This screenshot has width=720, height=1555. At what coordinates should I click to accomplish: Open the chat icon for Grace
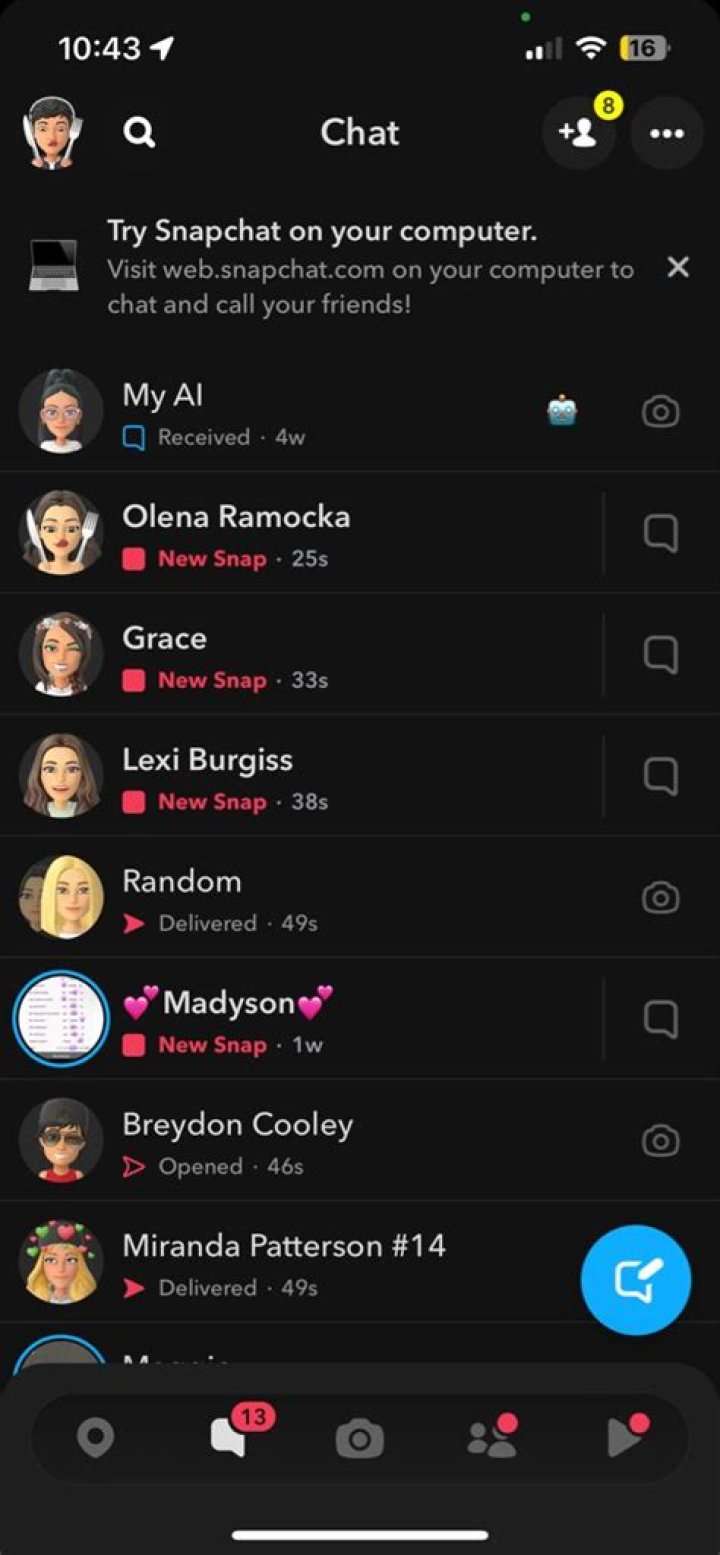tap(660, 655)
